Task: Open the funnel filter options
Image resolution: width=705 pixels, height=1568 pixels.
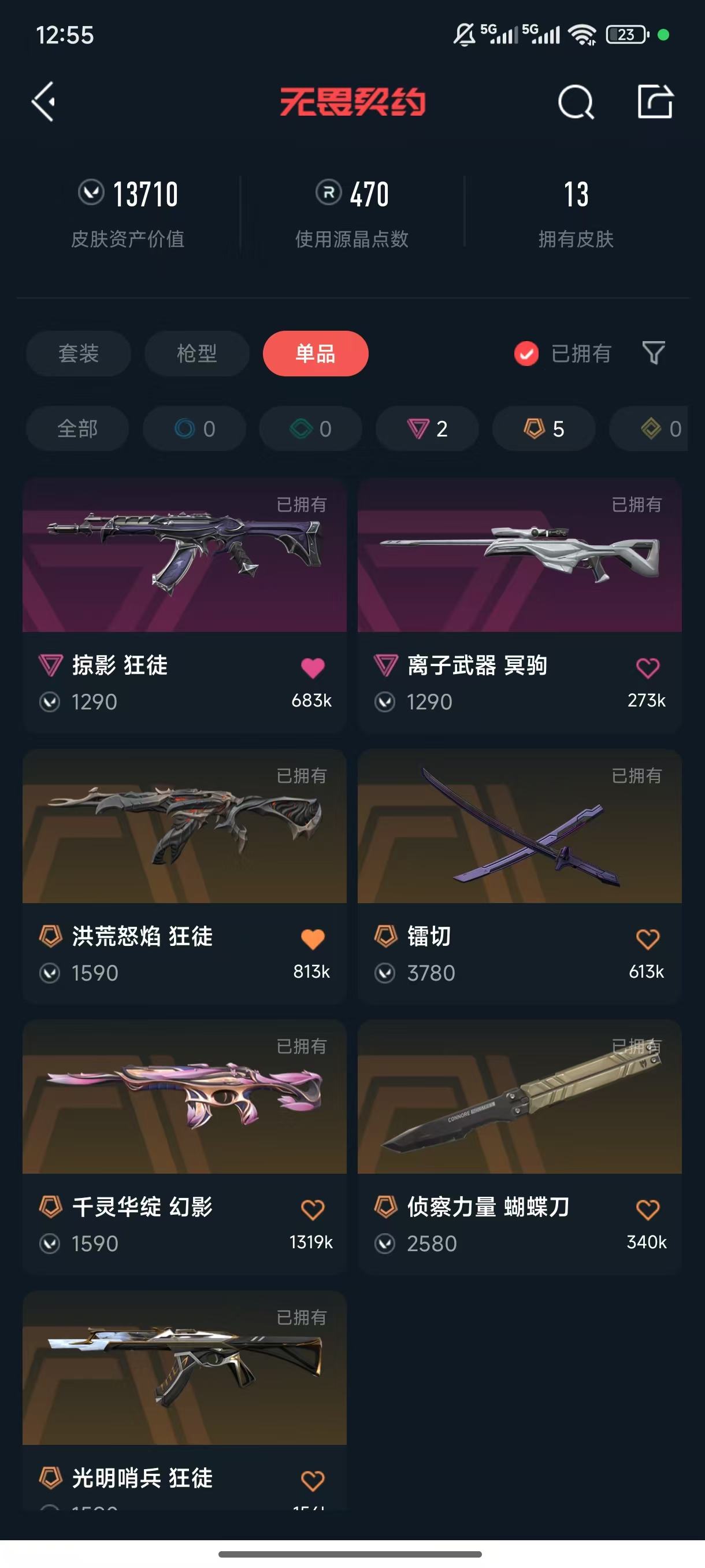Action: [x=654, y=353]
